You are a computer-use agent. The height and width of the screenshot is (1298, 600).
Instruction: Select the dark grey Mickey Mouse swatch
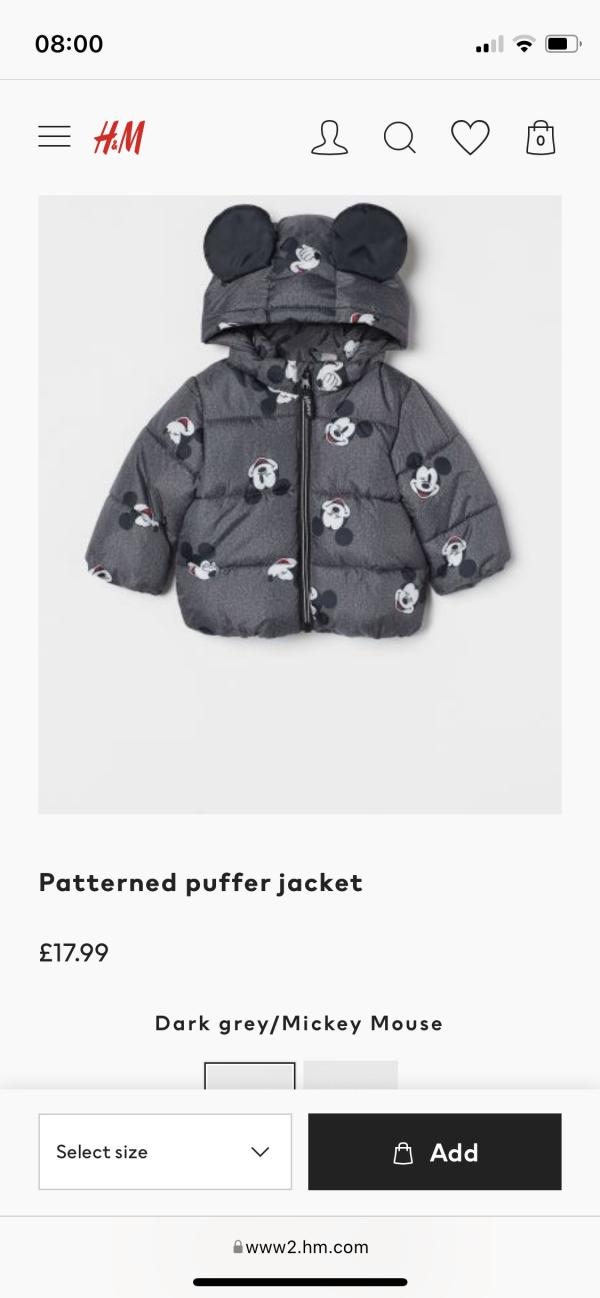click(250, 1076)
